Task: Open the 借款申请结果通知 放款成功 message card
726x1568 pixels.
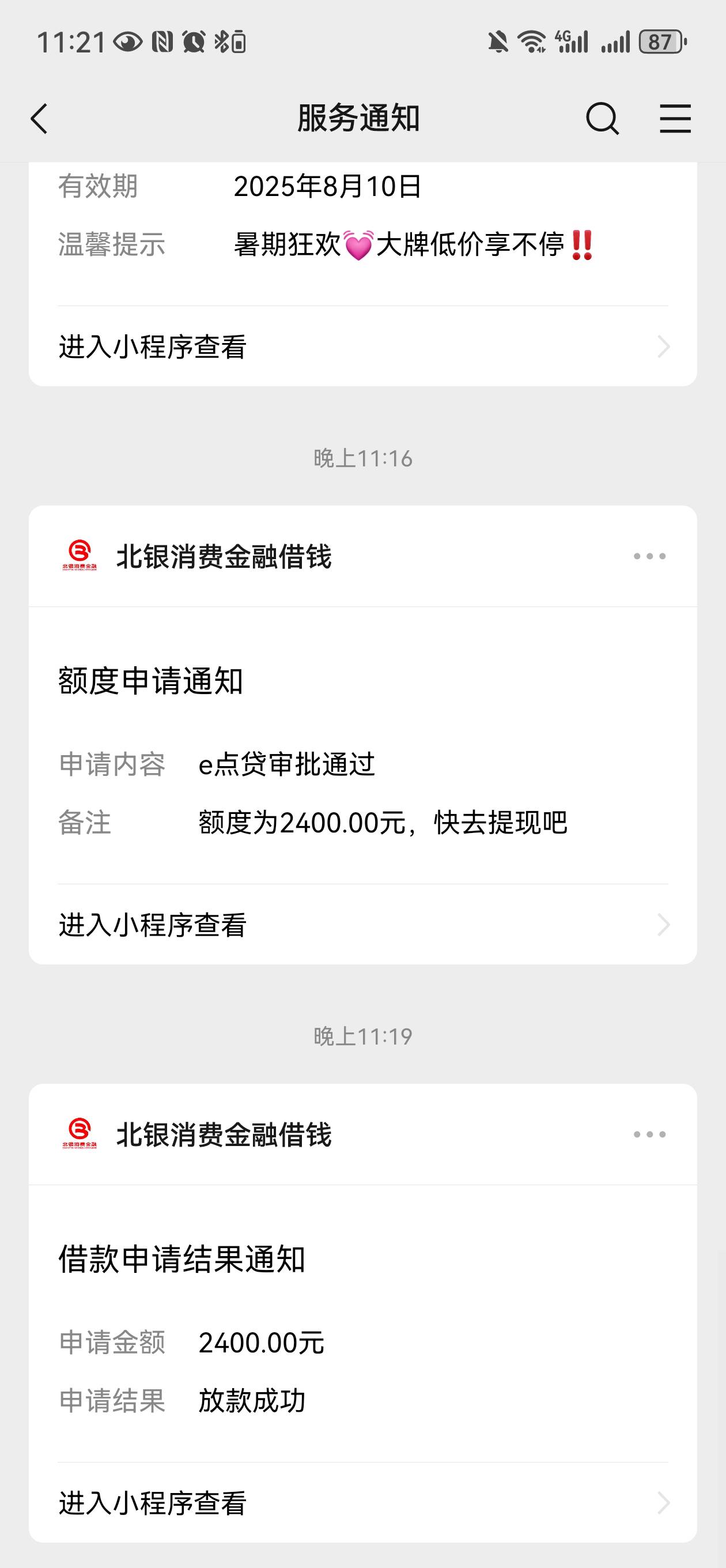Action: coord(364,1324)
